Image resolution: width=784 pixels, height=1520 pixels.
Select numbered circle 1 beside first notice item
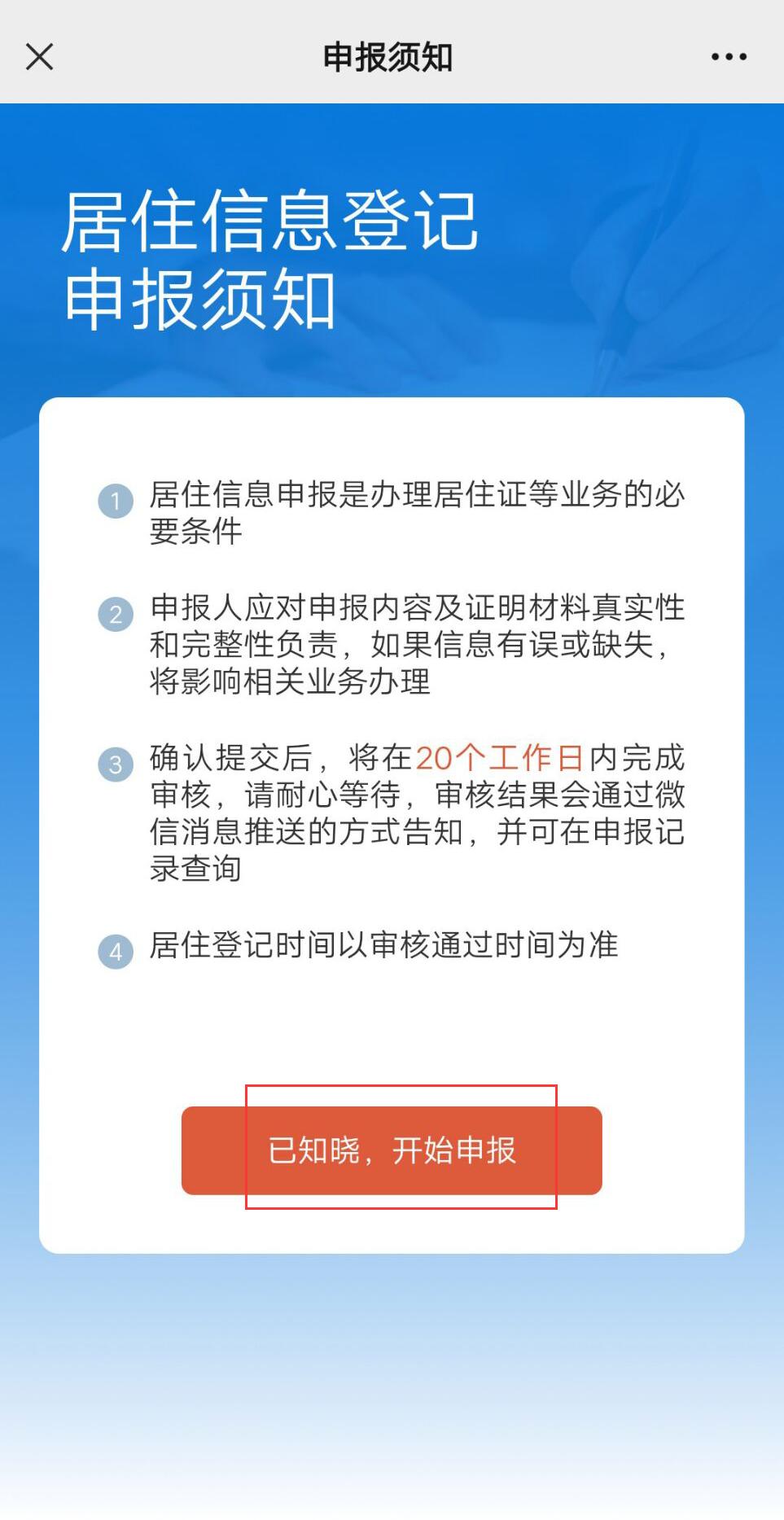[115, 502]
